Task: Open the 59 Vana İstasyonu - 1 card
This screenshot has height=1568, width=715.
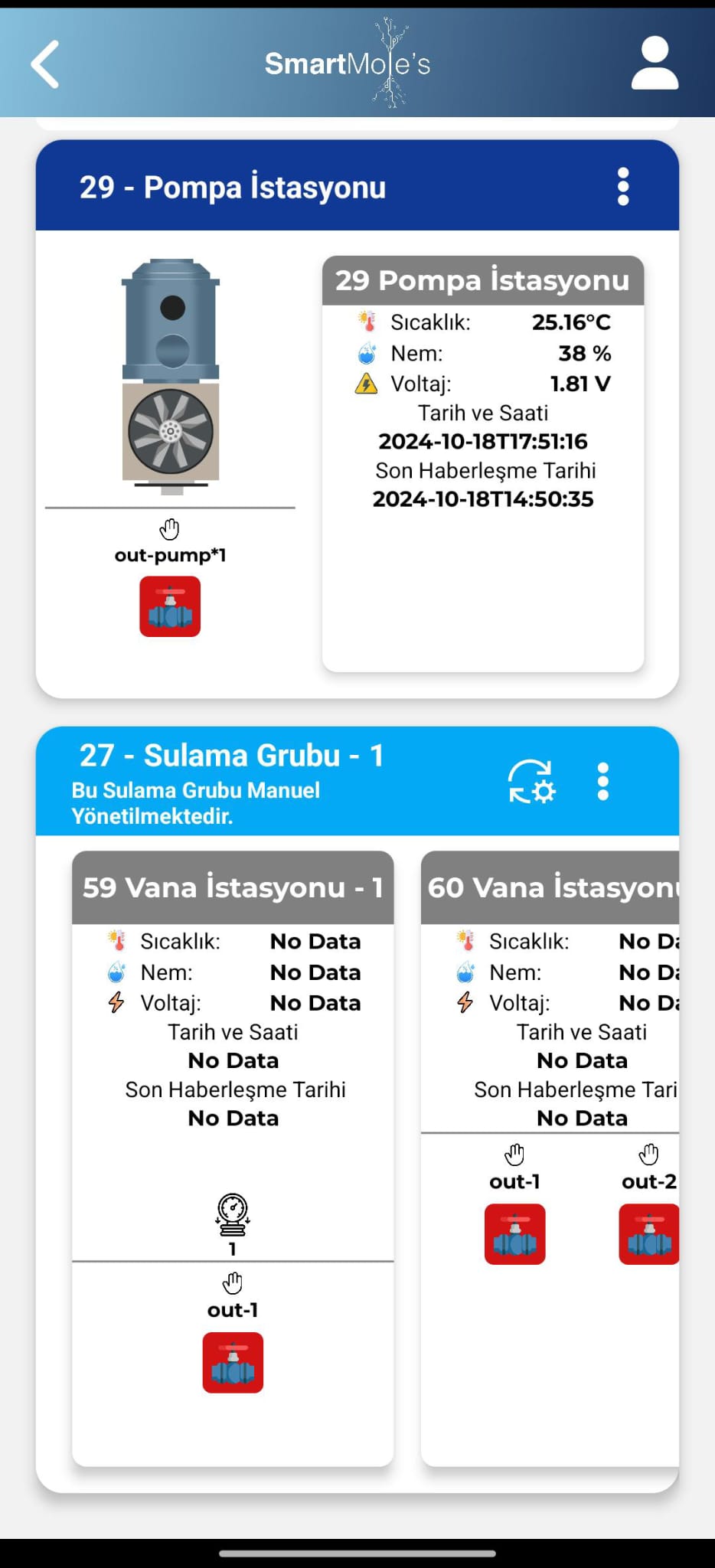Action: click(233, 1159)
